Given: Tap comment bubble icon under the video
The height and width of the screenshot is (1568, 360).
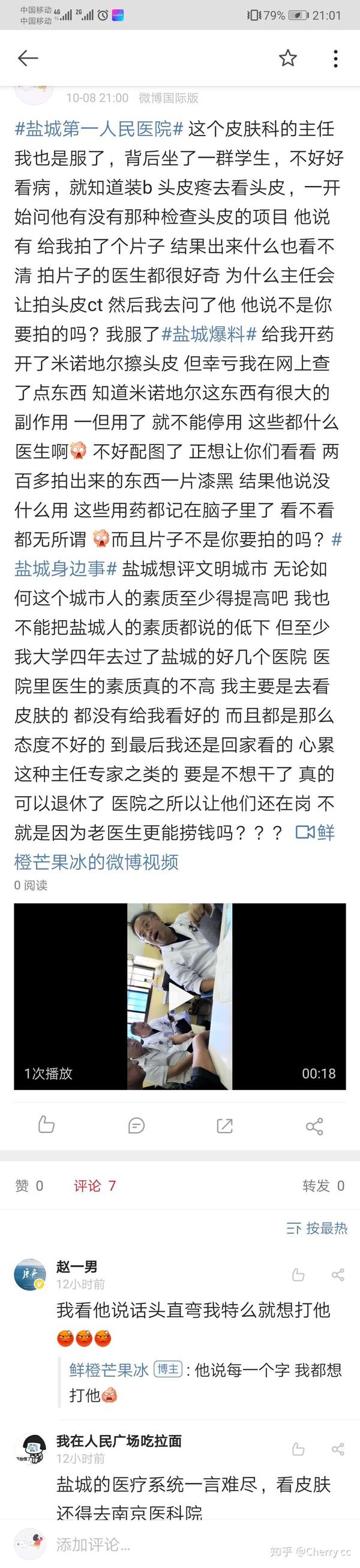Looking at the screenshot, I should [x=136, y=1125].
